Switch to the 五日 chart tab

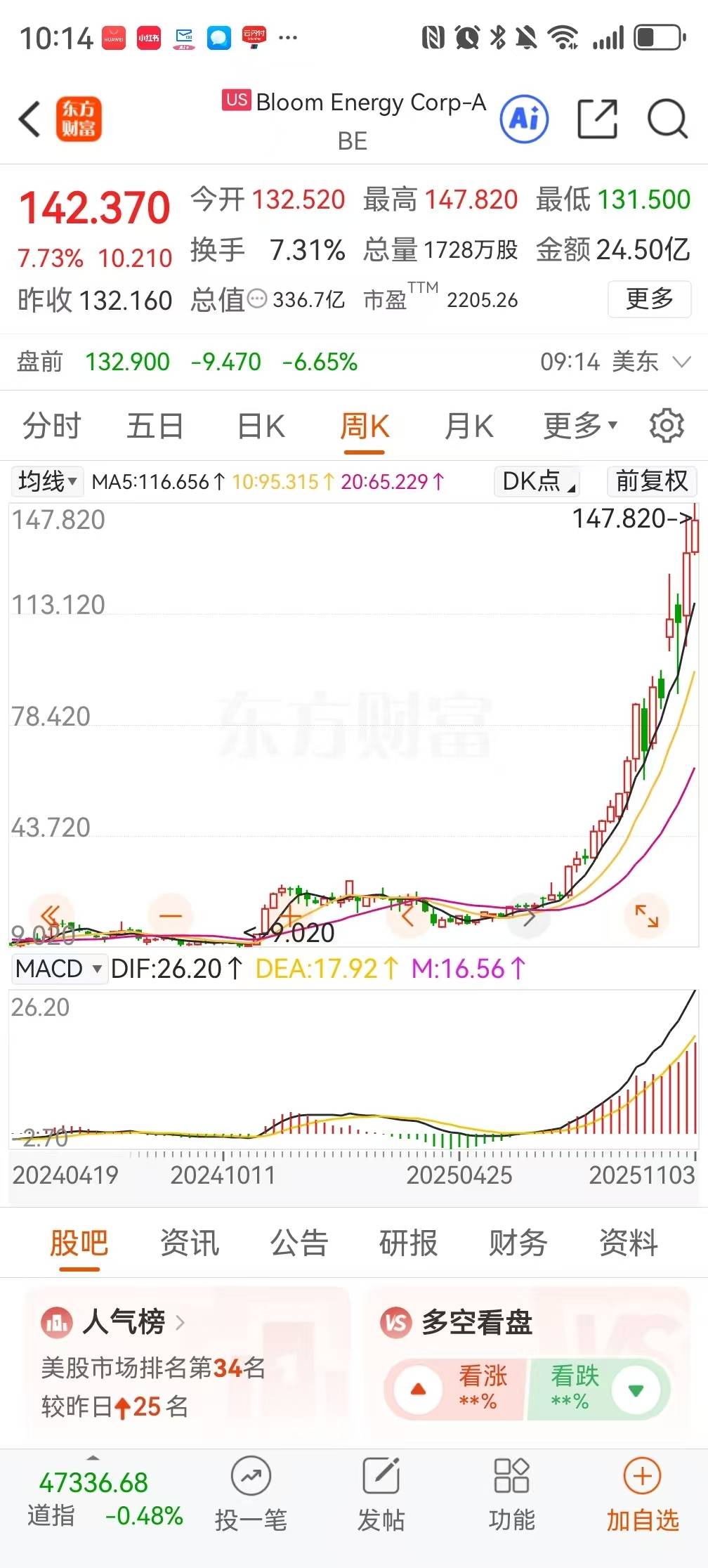155,426
